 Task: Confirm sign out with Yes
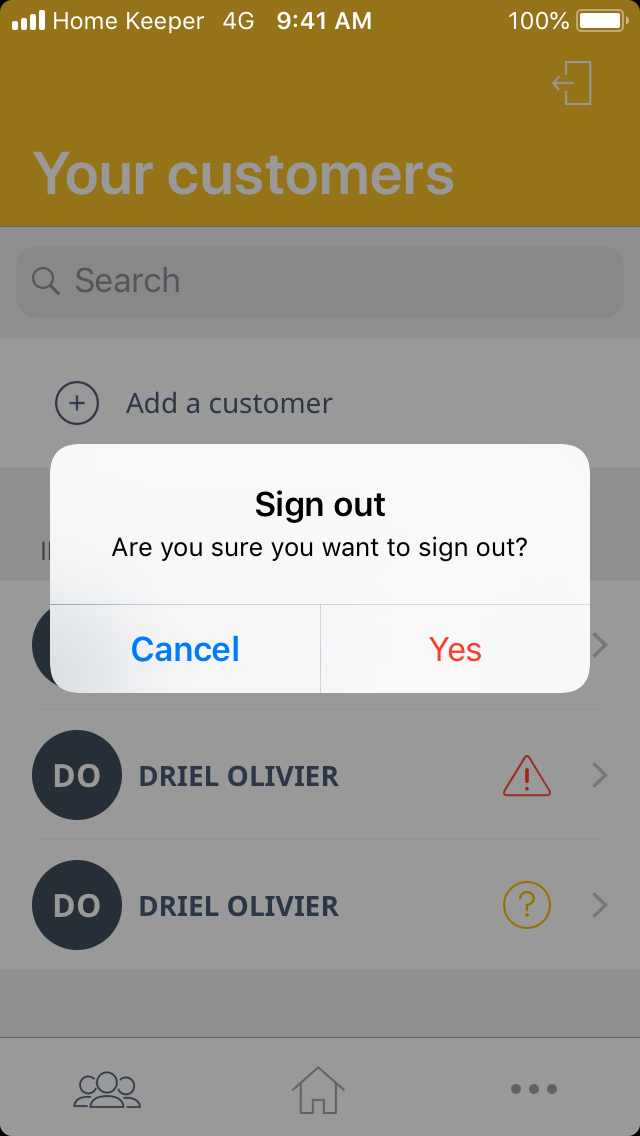(x=455, y=649)
